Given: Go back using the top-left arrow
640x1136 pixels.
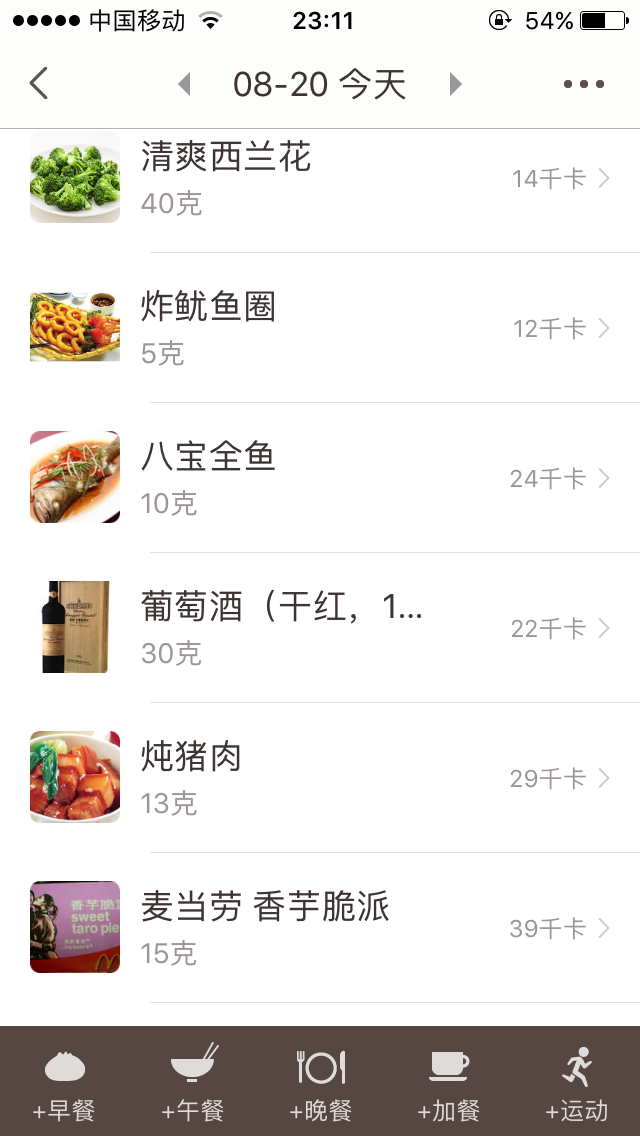Looking at the screenshot, I should click(39, 83).
